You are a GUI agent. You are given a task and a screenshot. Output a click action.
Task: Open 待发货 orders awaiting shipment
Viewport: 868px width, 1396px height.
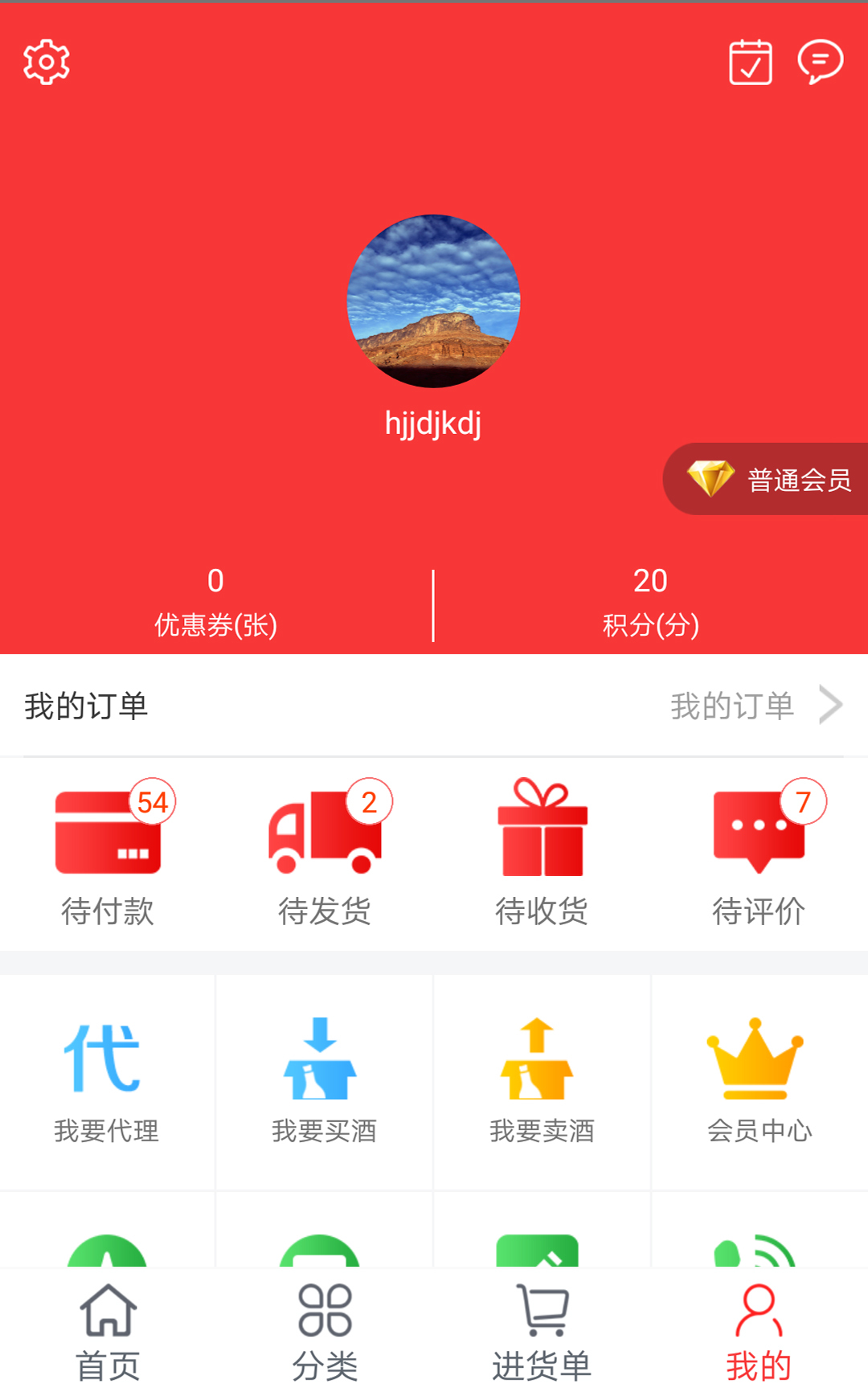pyautogui.click(x=325, y=854)
